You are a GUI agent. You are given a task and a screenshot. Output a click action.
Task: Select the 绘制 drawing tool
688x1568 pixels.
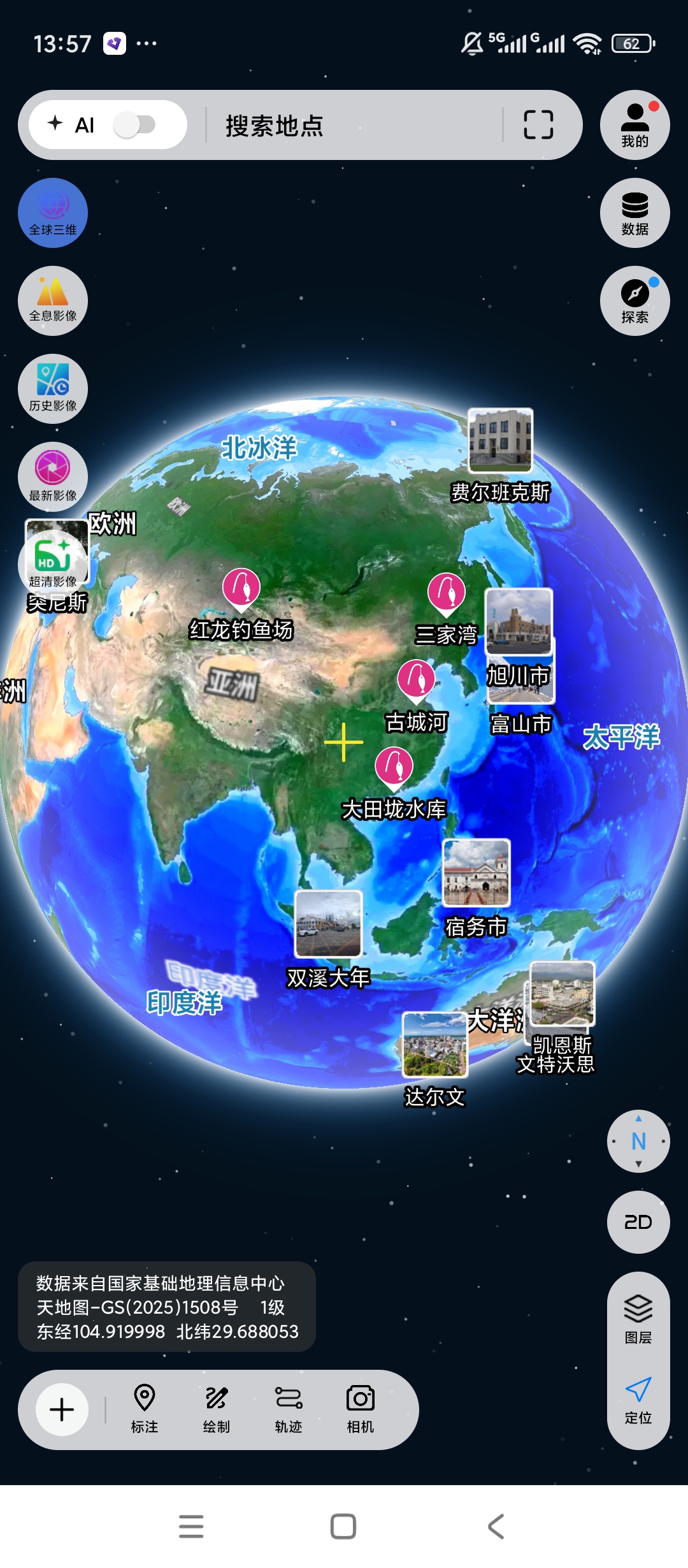pyautogui.click(x=217, y=1409)
